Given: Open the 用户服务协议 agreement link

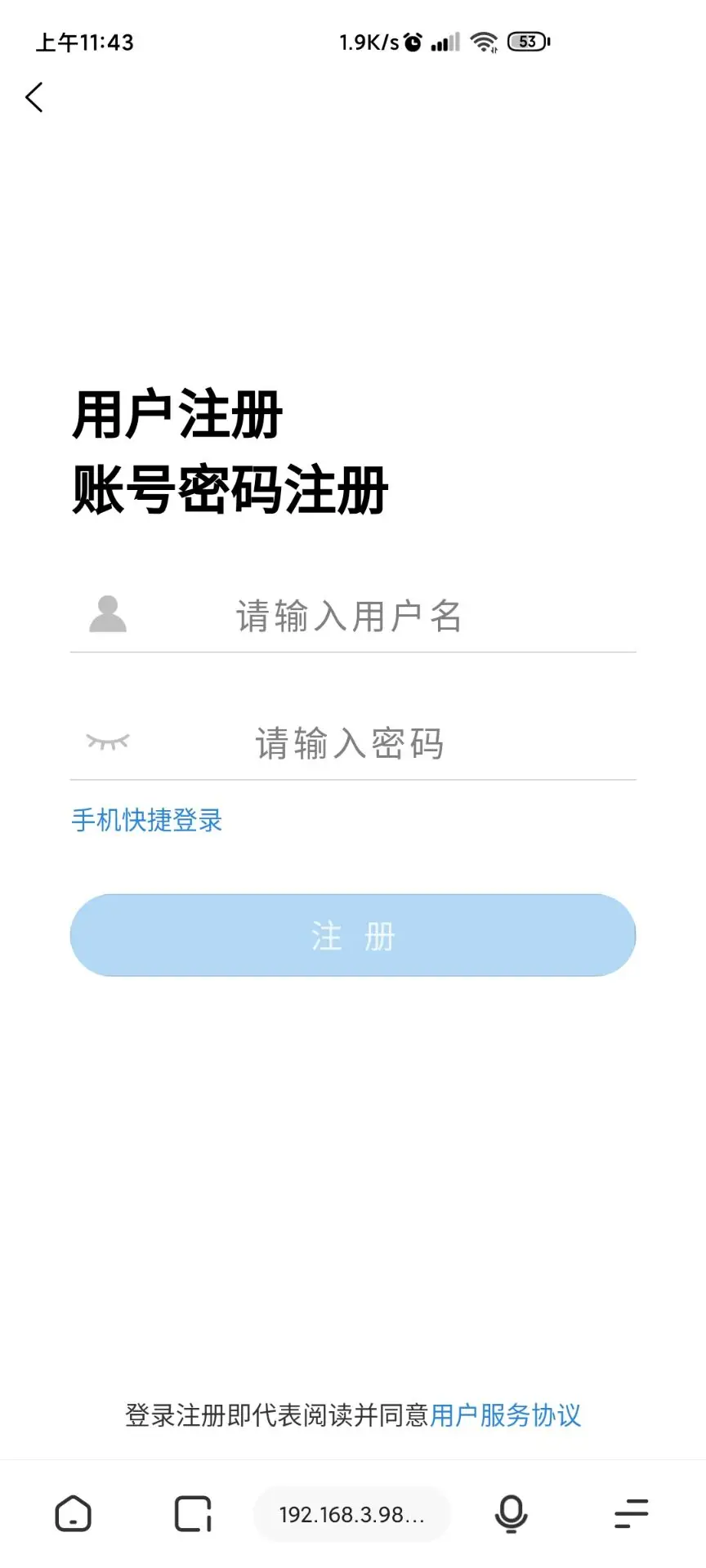Looking at the screenshot, I should point(505,1415).
